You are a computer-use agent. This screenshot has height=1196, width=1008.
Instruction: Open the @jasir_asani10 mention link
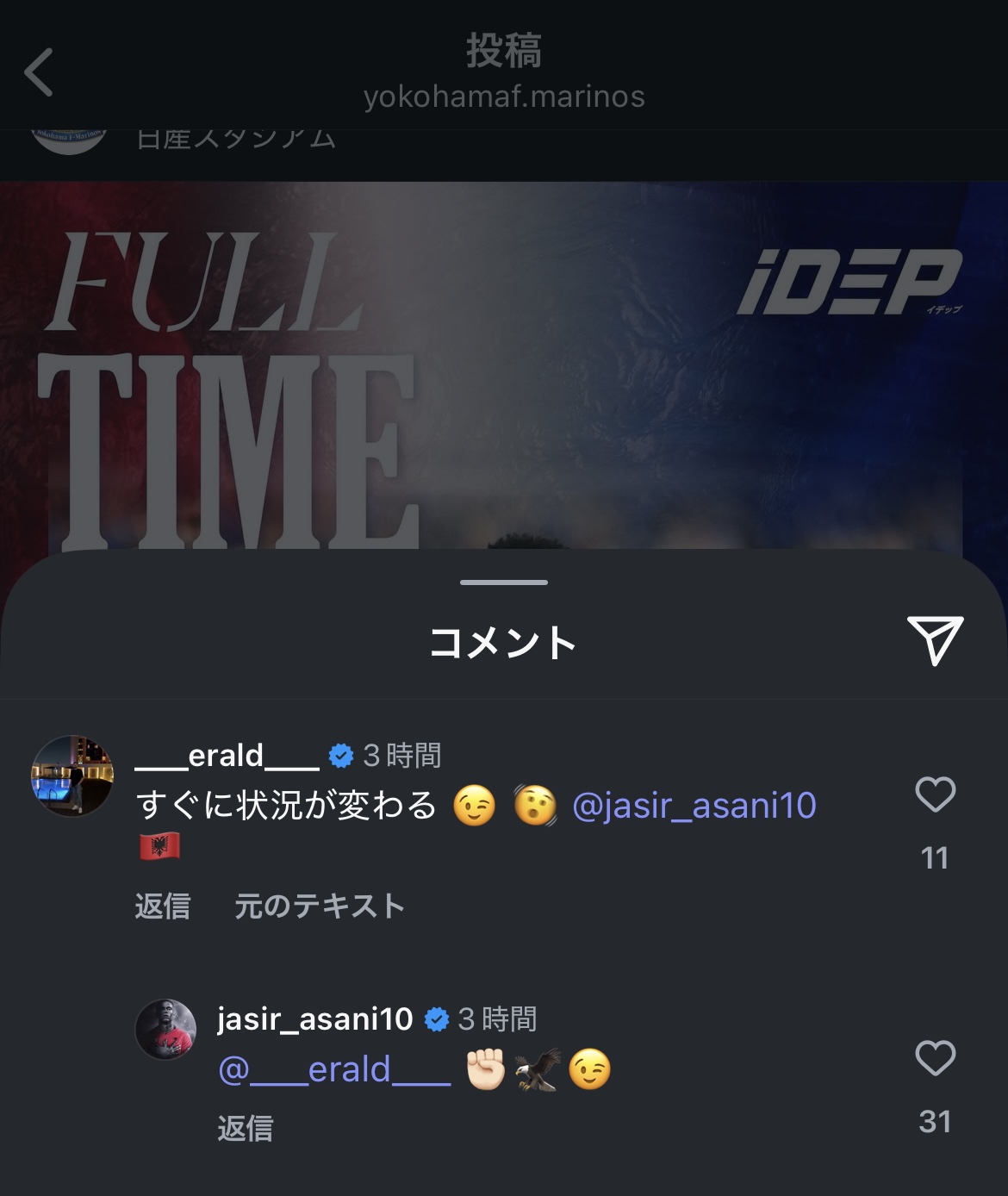coord(694,806)
